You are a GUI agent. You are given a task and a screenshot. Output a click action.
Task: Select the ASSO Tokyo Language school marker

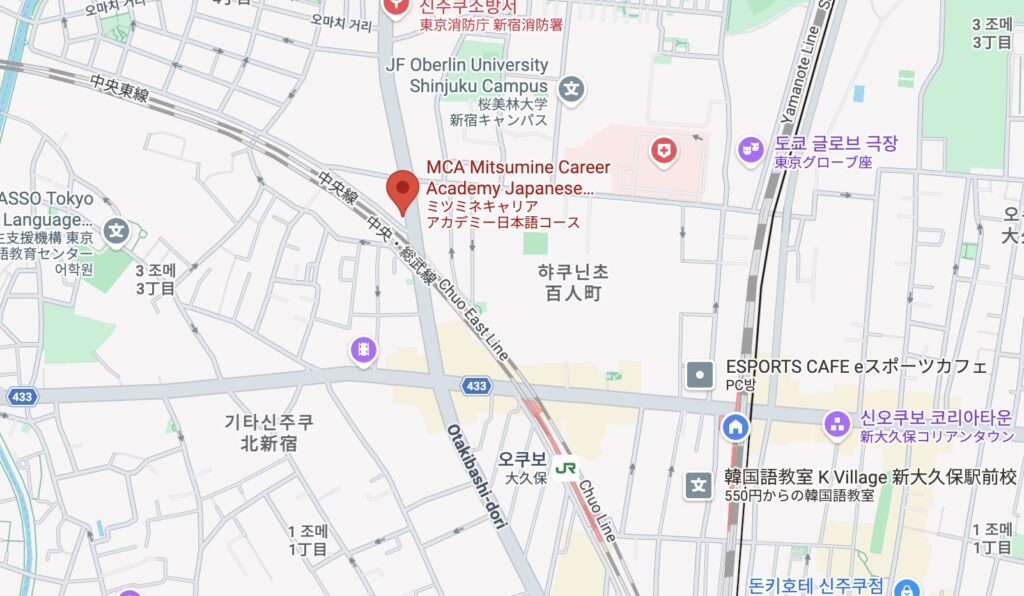click(x=117, y=232)
